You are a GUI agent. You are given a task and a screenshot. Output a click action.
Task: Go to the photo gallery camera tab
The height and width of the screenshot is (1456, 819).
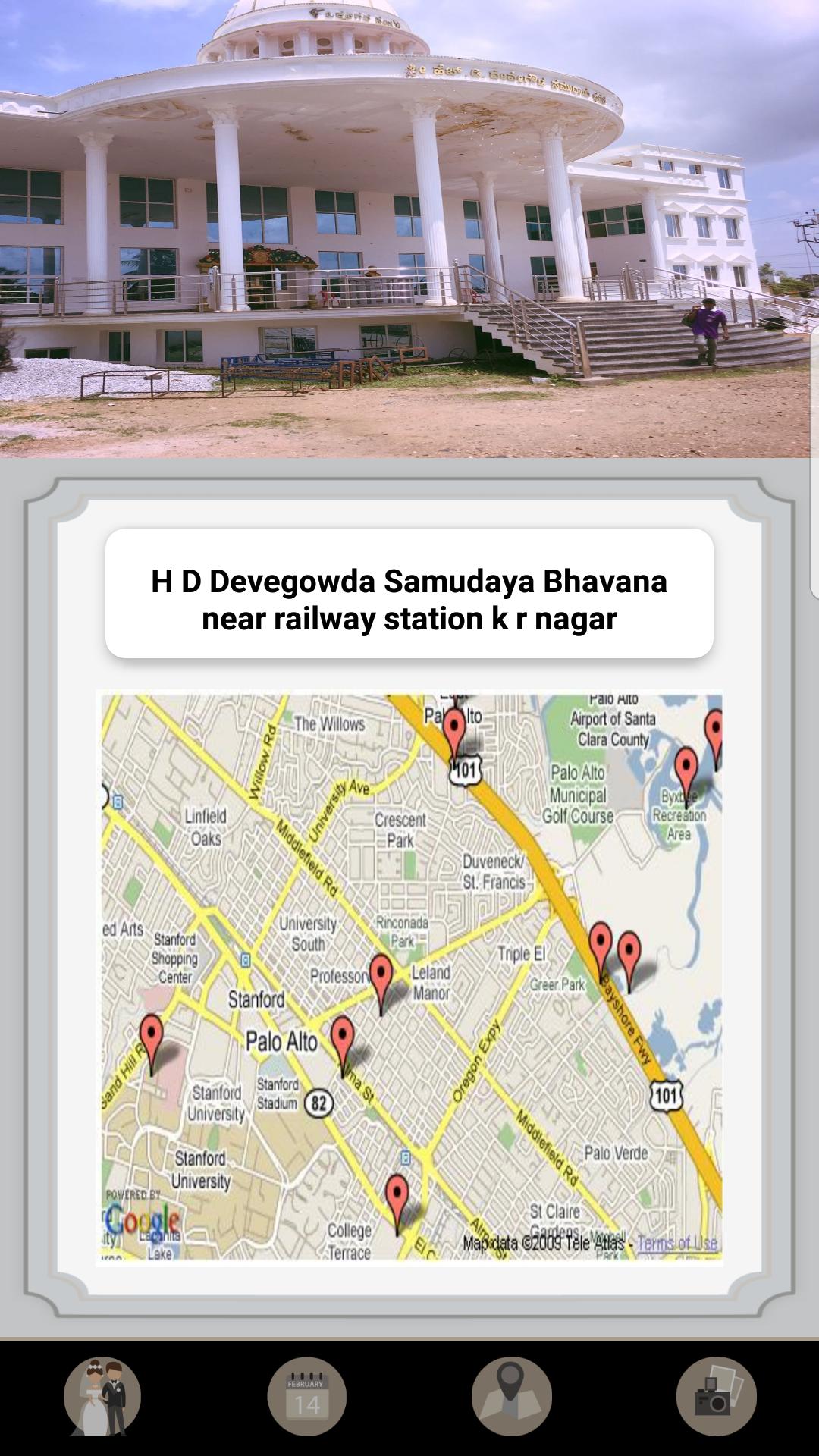pyautogui.click(x=716, y=1396)
